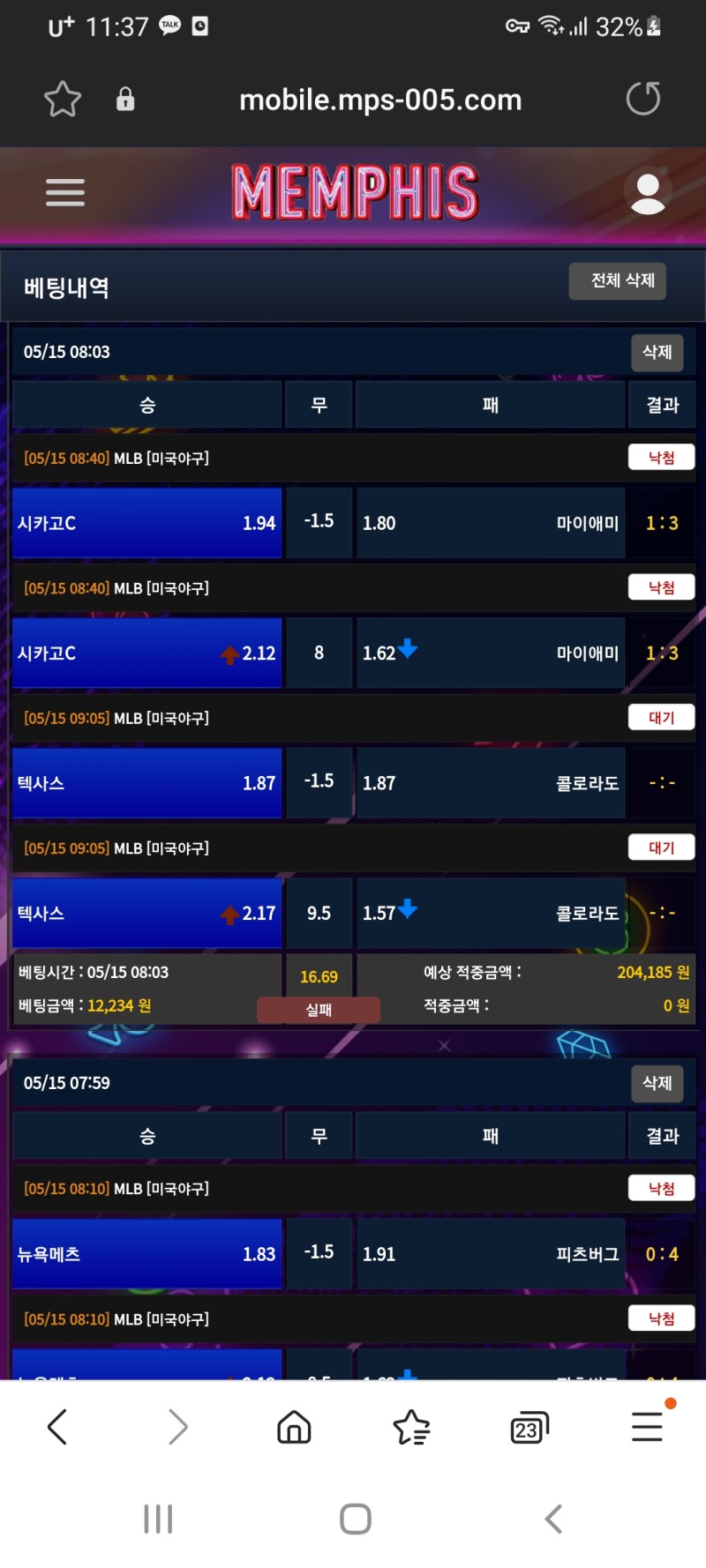Screen dimensions: 706x1568
Task: Delete the 05/15 07:59 bet slip
Action: (657, 1083)
